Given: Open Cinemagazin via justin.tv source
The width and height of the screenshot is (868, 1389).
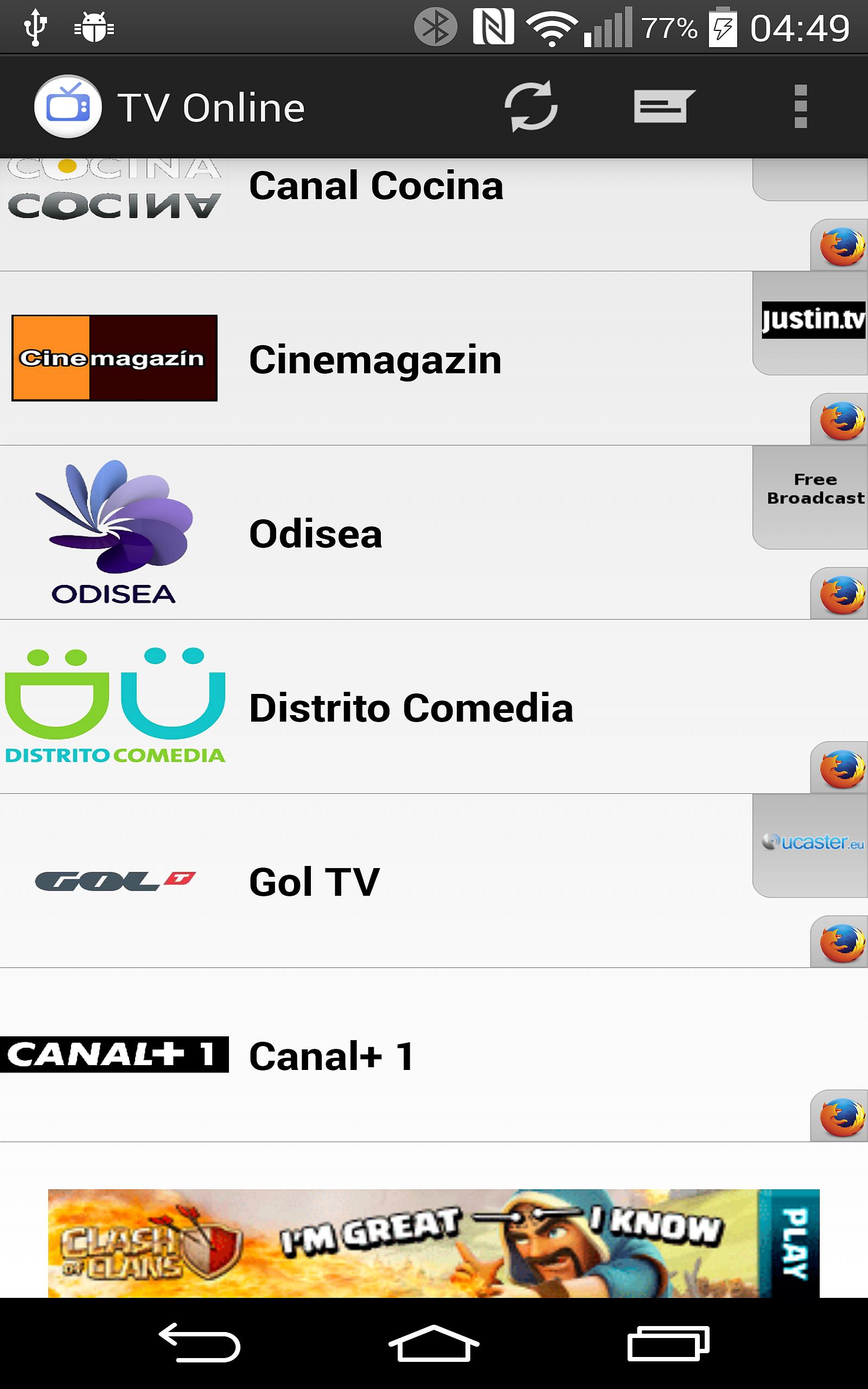Looking at the screenshot, I should [x=812, y=322].
